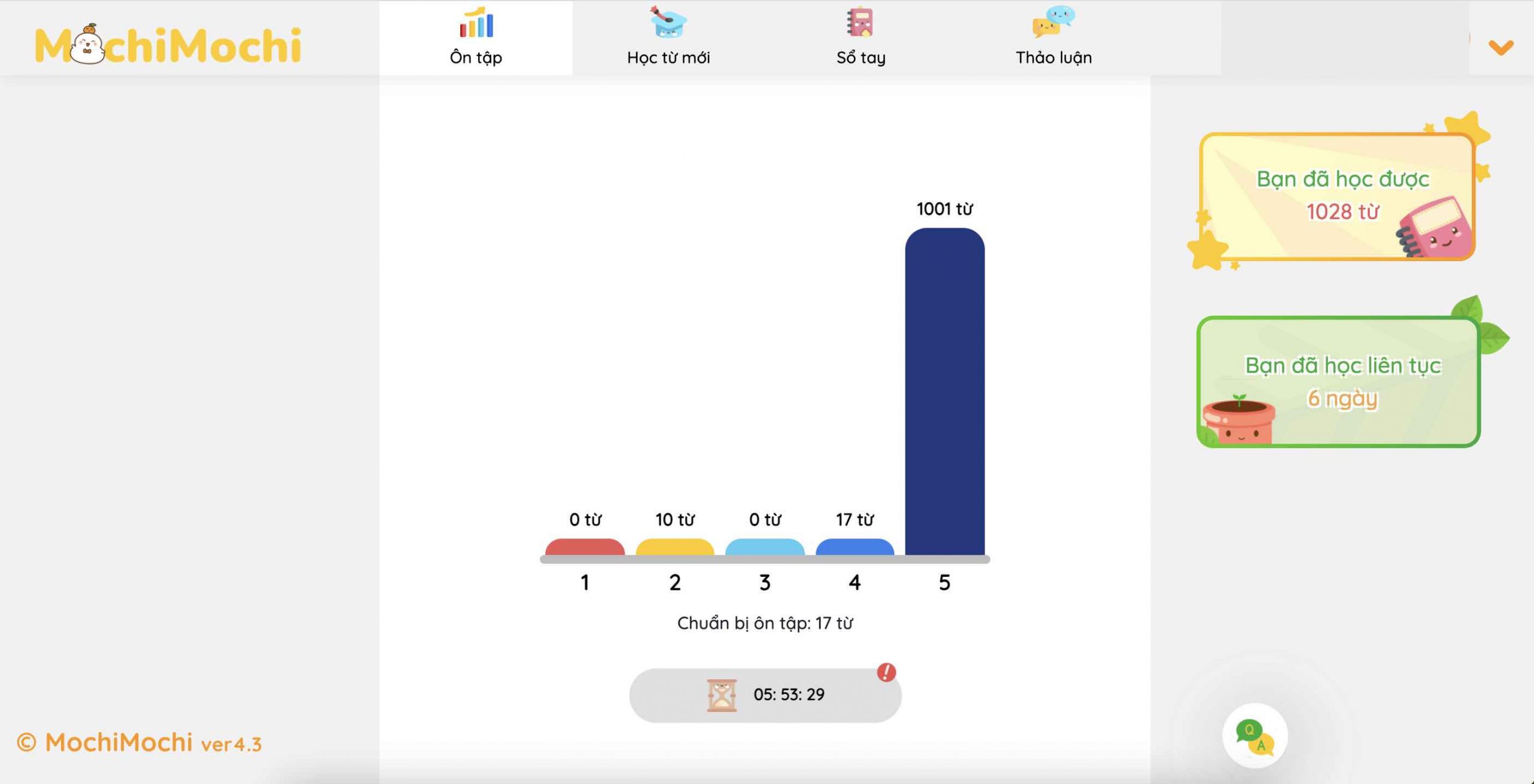Select the level 5 bar with 1001 từ
Viewport: 1534px width, 784px height.
[x=944, y=392]
